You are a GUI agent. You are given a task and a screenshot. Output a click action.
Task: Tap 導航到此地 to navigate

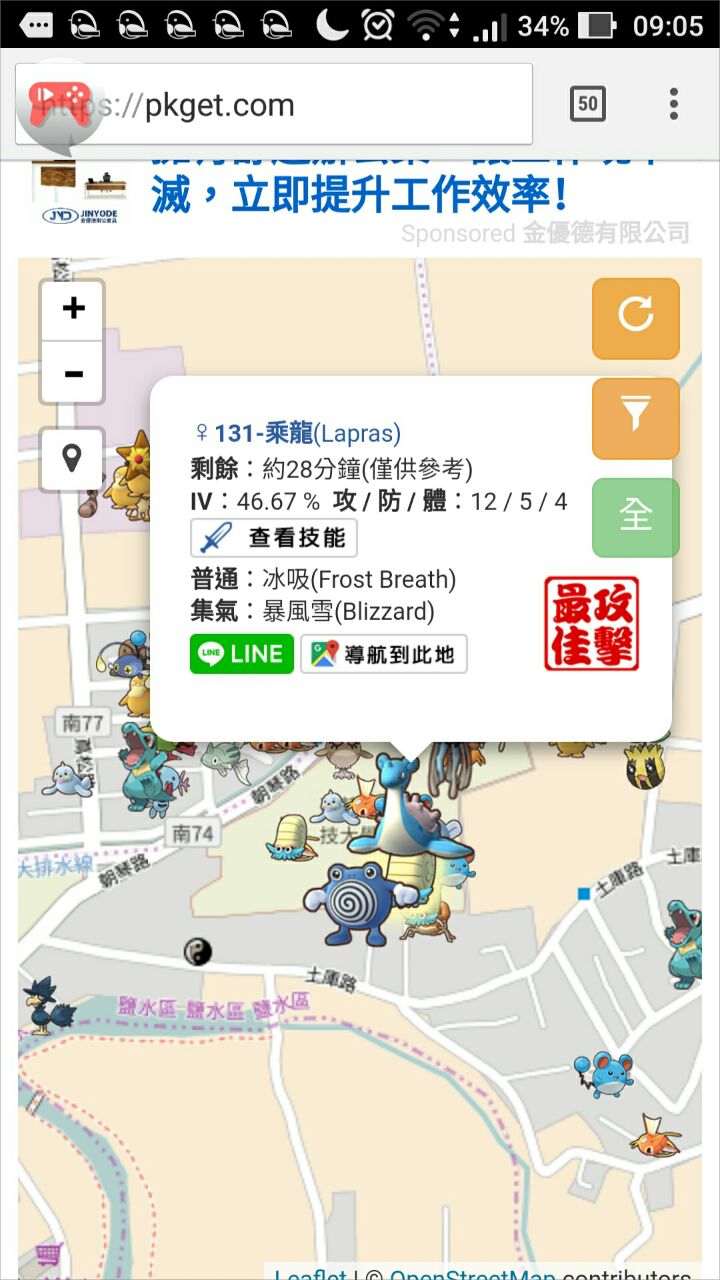[x=384, y=654]
